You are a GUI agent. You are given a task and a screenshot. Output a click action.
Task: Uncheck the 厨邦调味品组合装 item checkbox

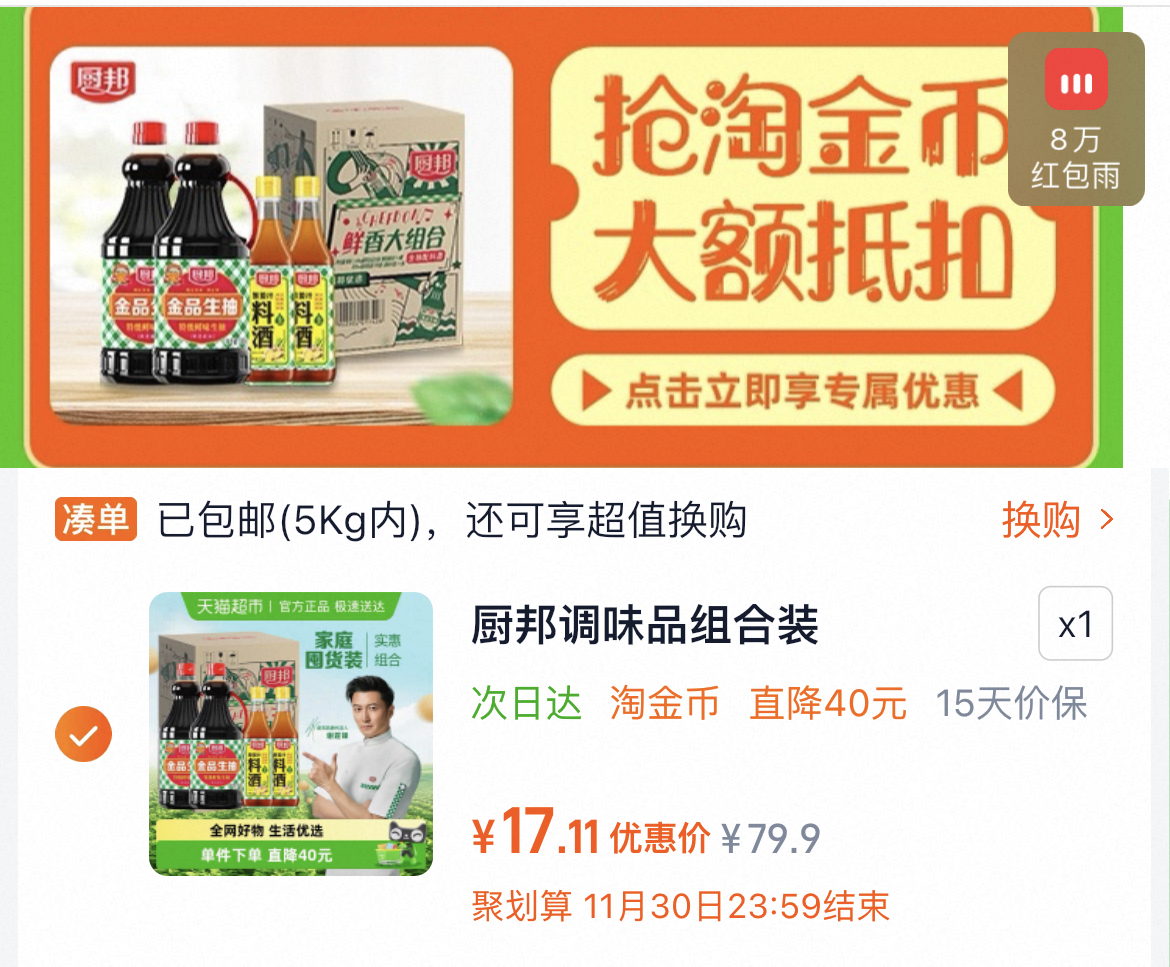click(83, 737)
